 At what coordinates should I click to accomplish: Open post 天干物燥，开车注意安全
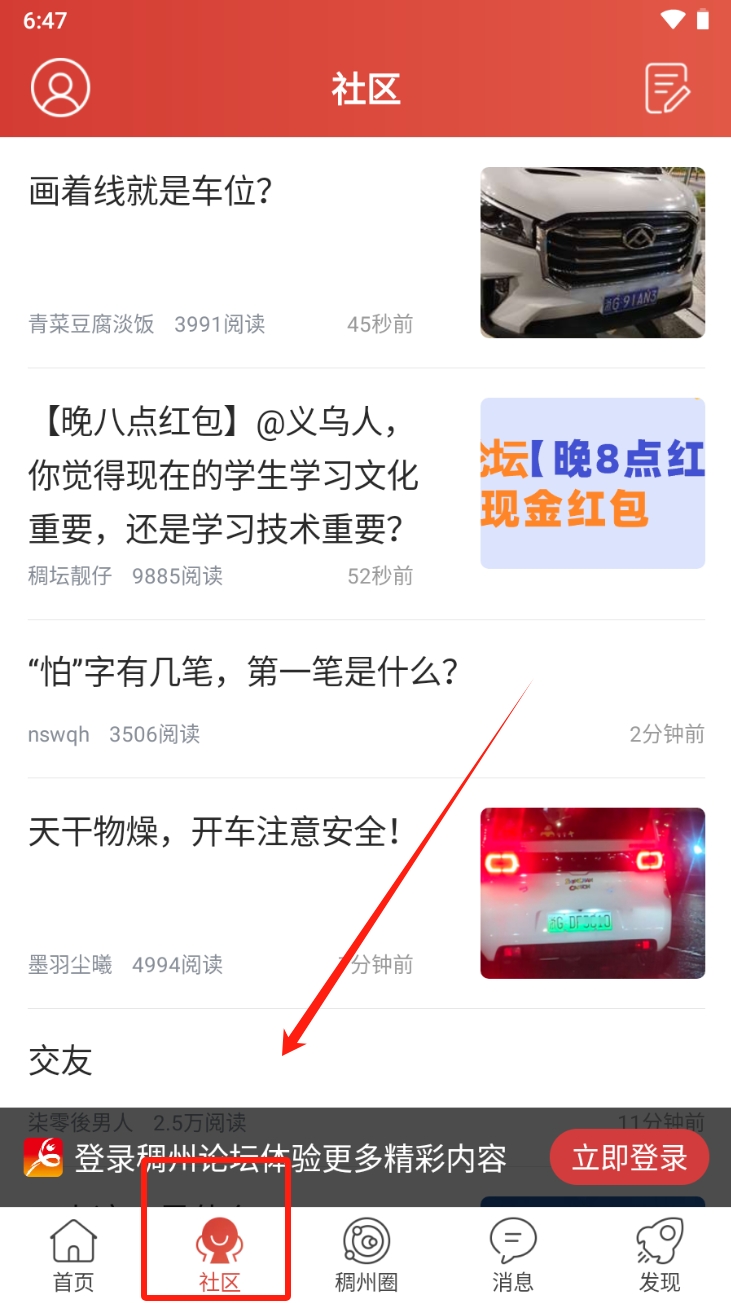(x=215, y=832)
